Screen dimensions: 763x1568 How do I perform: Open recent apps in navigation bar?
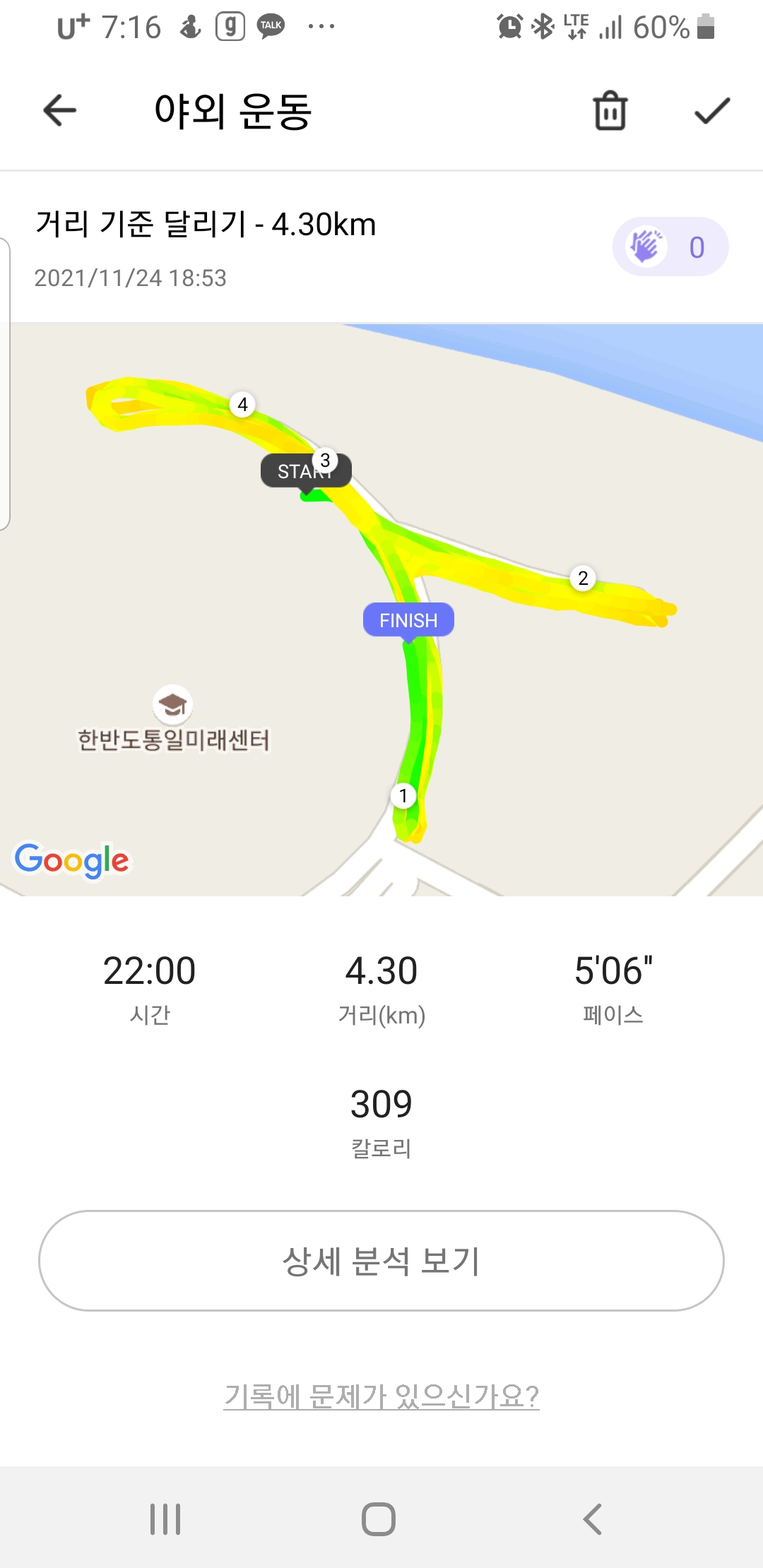[165, 1519]
